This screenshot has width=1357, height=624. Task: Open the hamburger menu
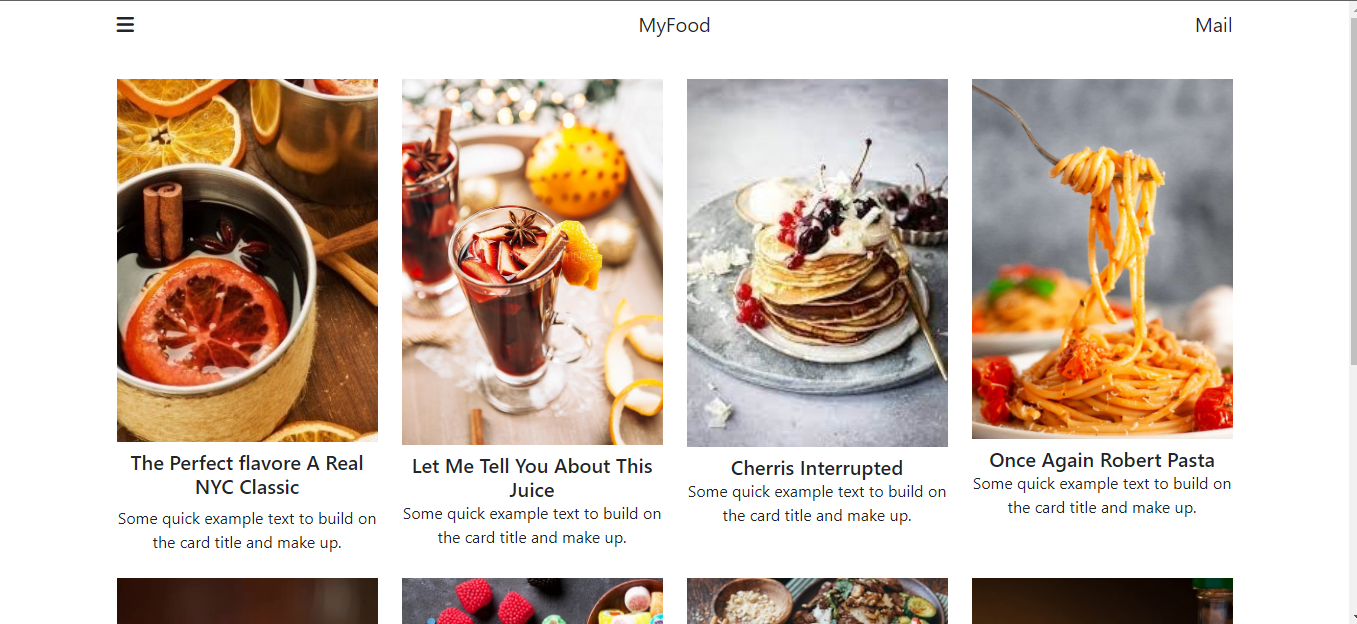tap(125, 25)
